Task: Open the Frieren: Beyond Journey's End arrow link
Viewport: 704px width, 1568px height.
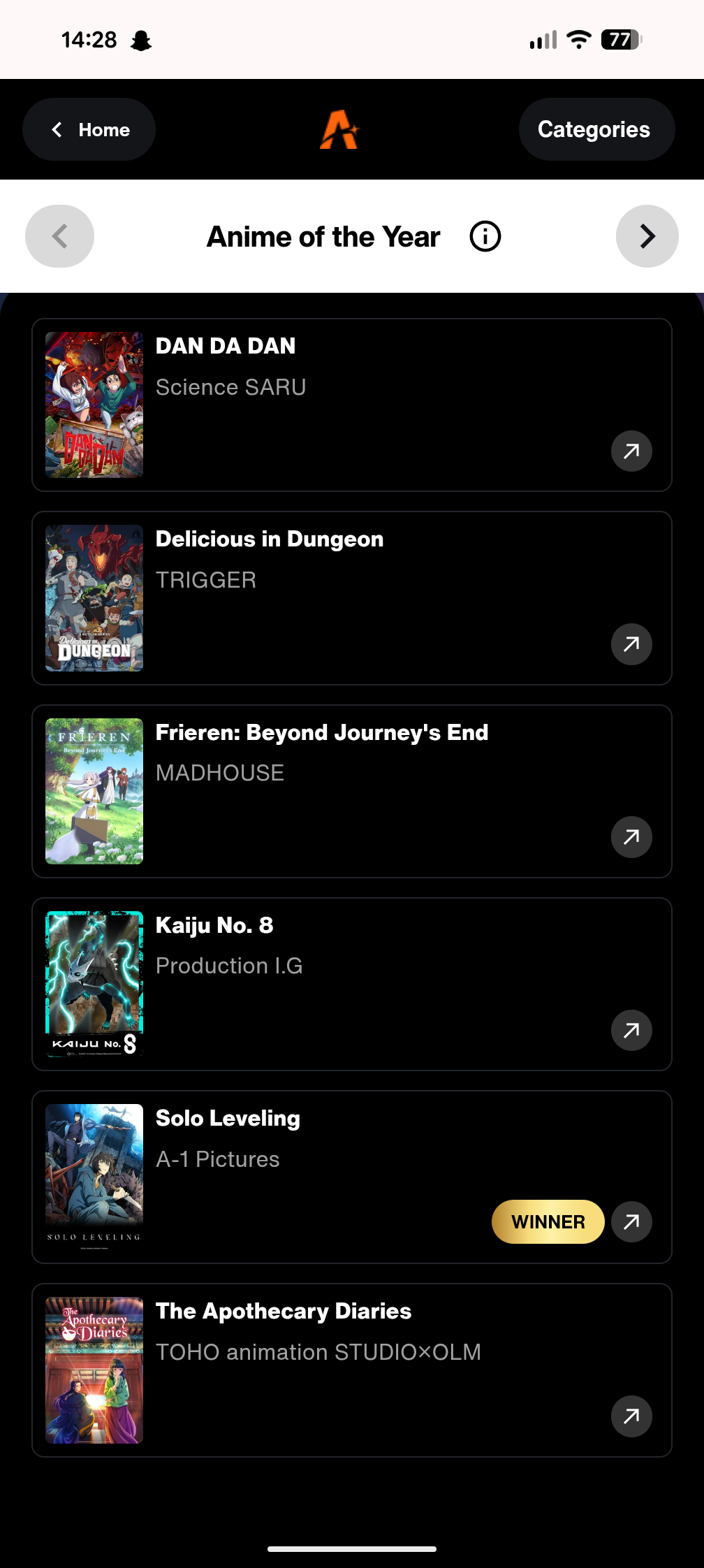Action: tap(631, 837)
